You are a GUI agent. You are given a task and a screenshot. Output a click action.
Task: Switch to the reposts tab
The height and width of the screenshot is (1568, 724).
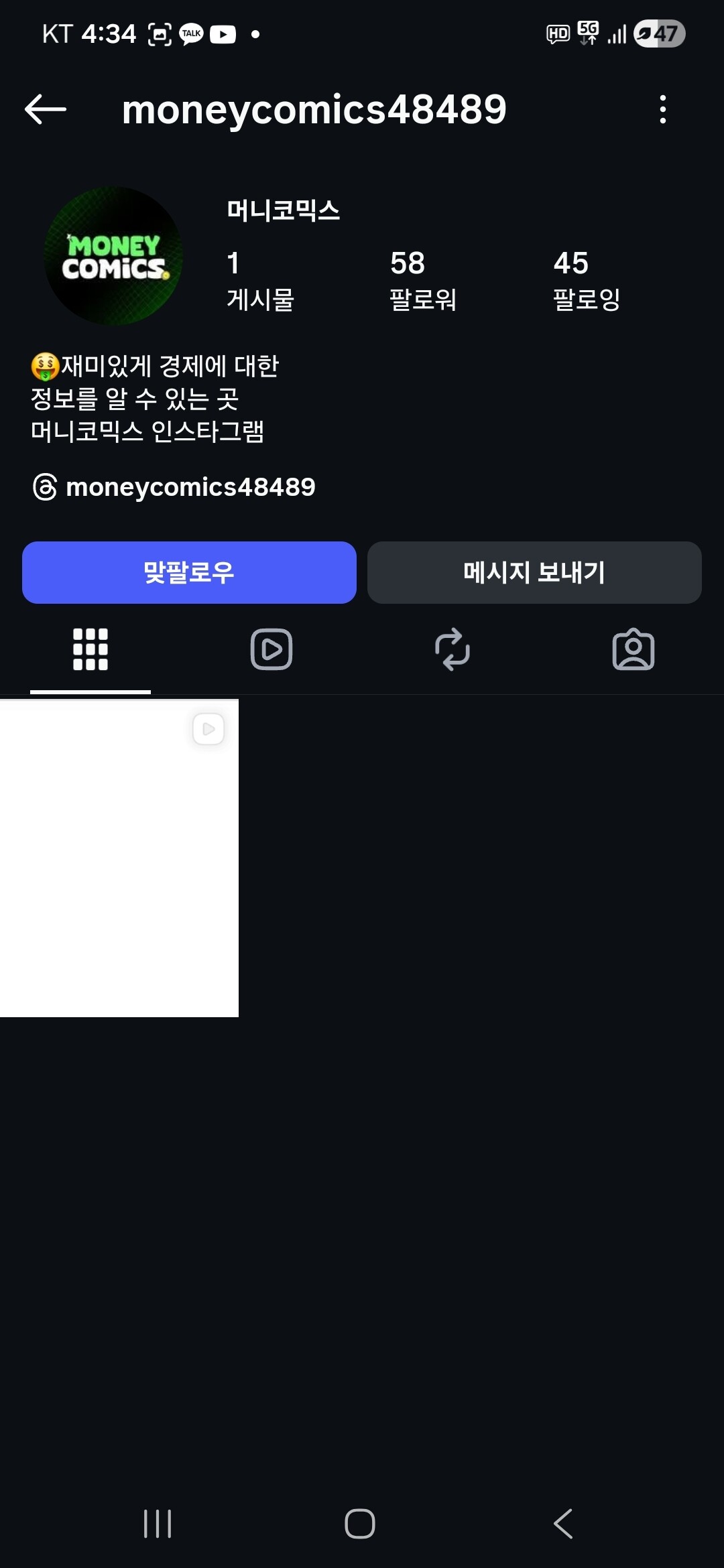coord(452,649)
